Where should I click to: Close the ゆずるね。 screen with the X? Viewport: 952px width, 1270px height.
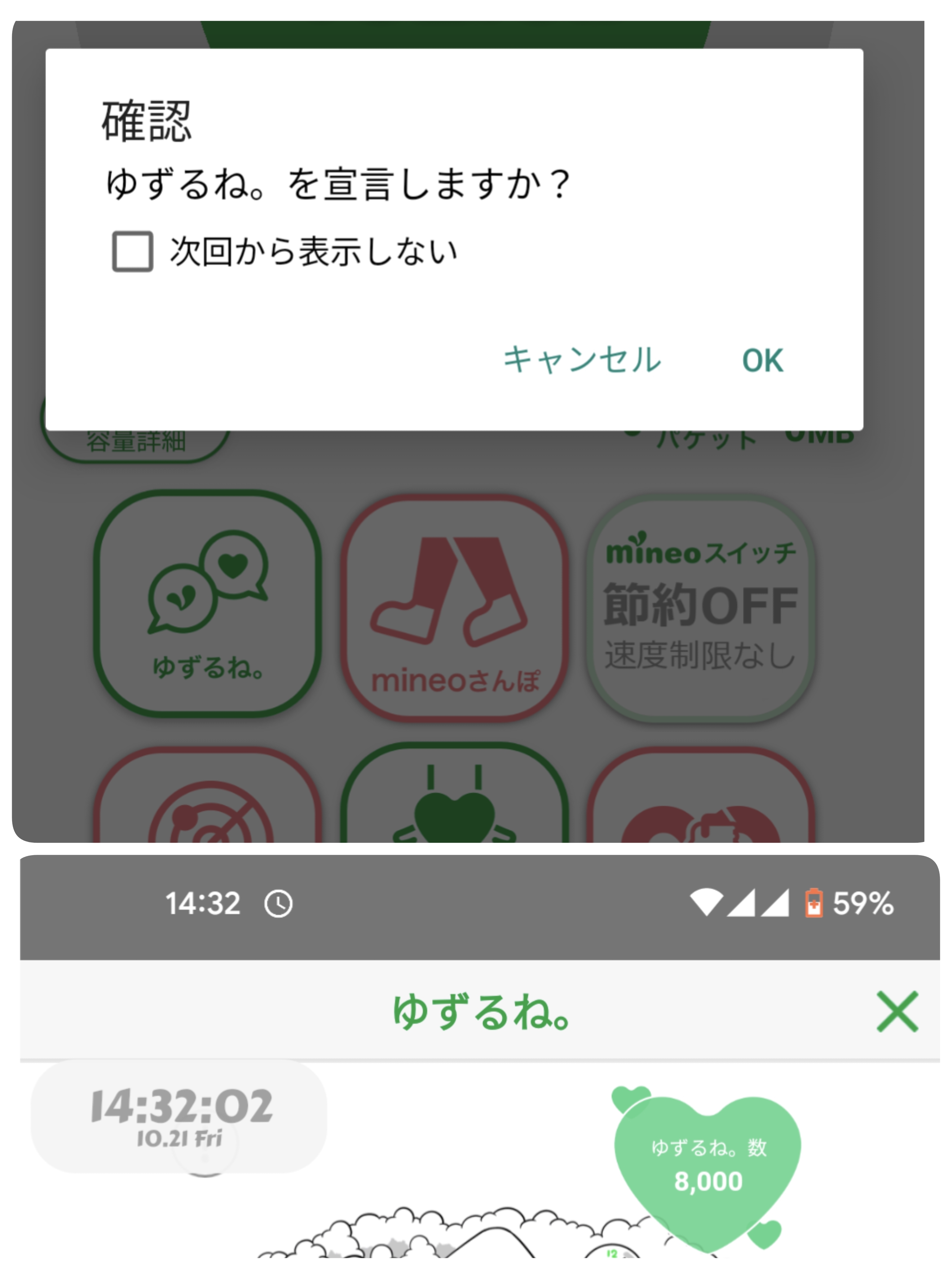tap(897, 1011)
